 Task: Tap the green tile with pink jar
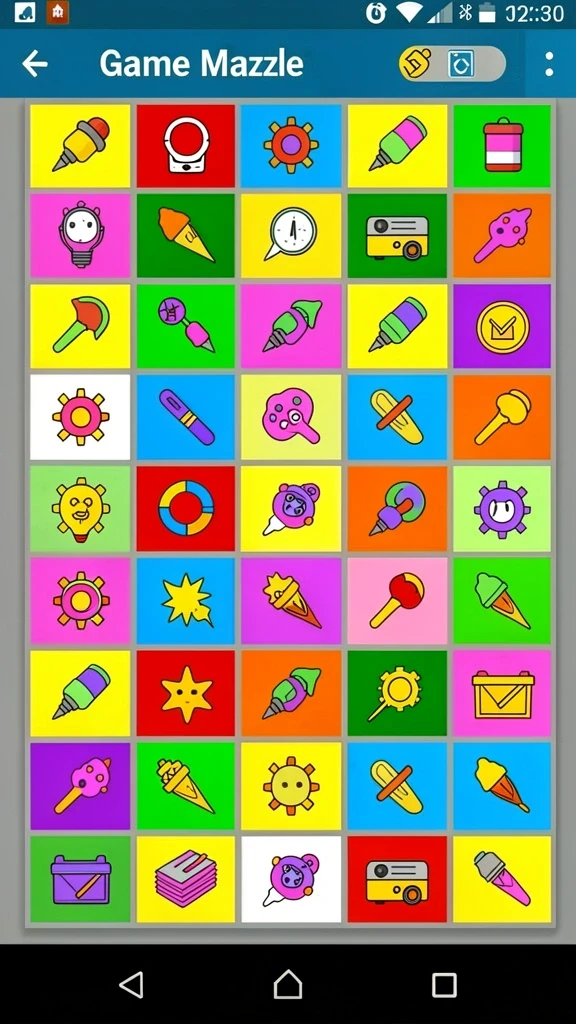tap(502, 146)
